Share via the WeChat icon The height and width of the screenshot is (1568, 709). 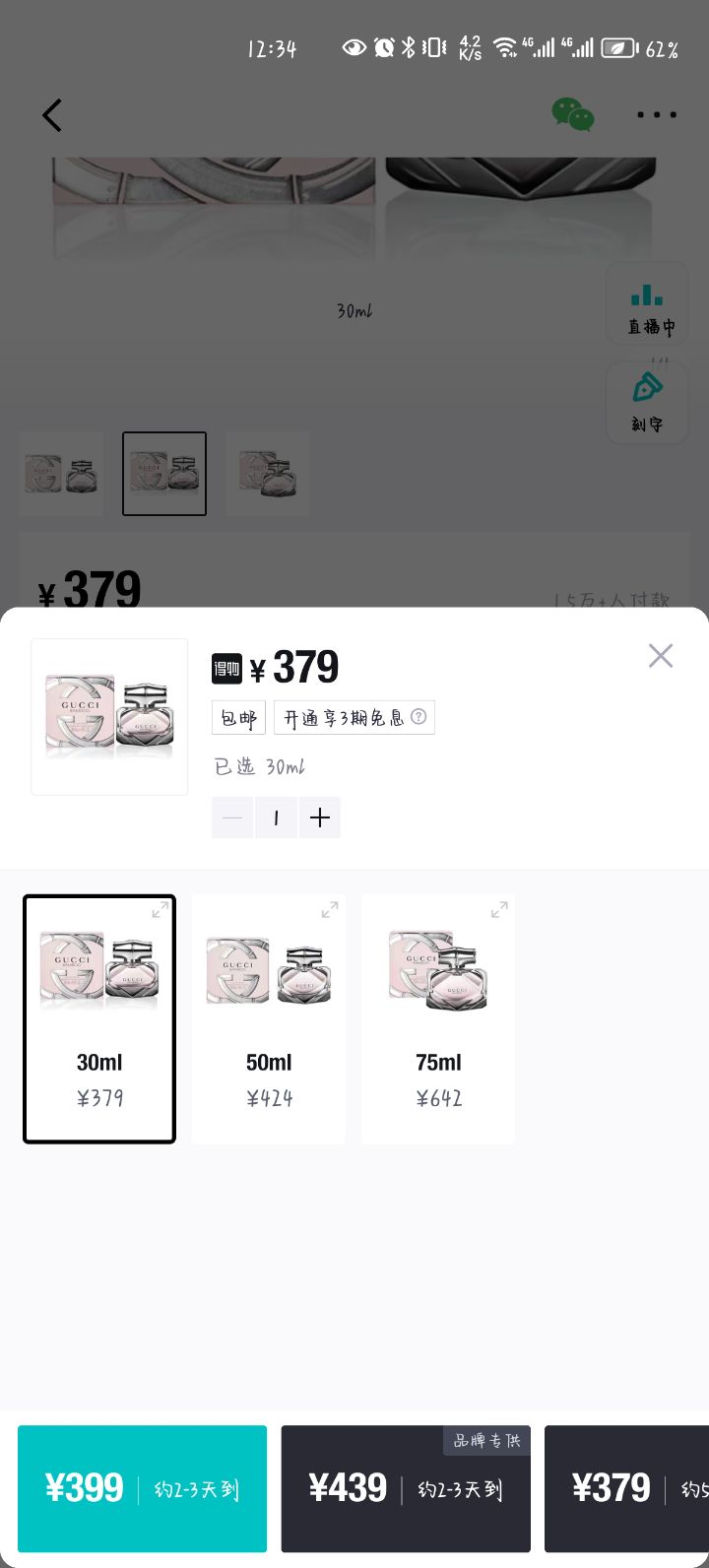(x=572, y=114)
